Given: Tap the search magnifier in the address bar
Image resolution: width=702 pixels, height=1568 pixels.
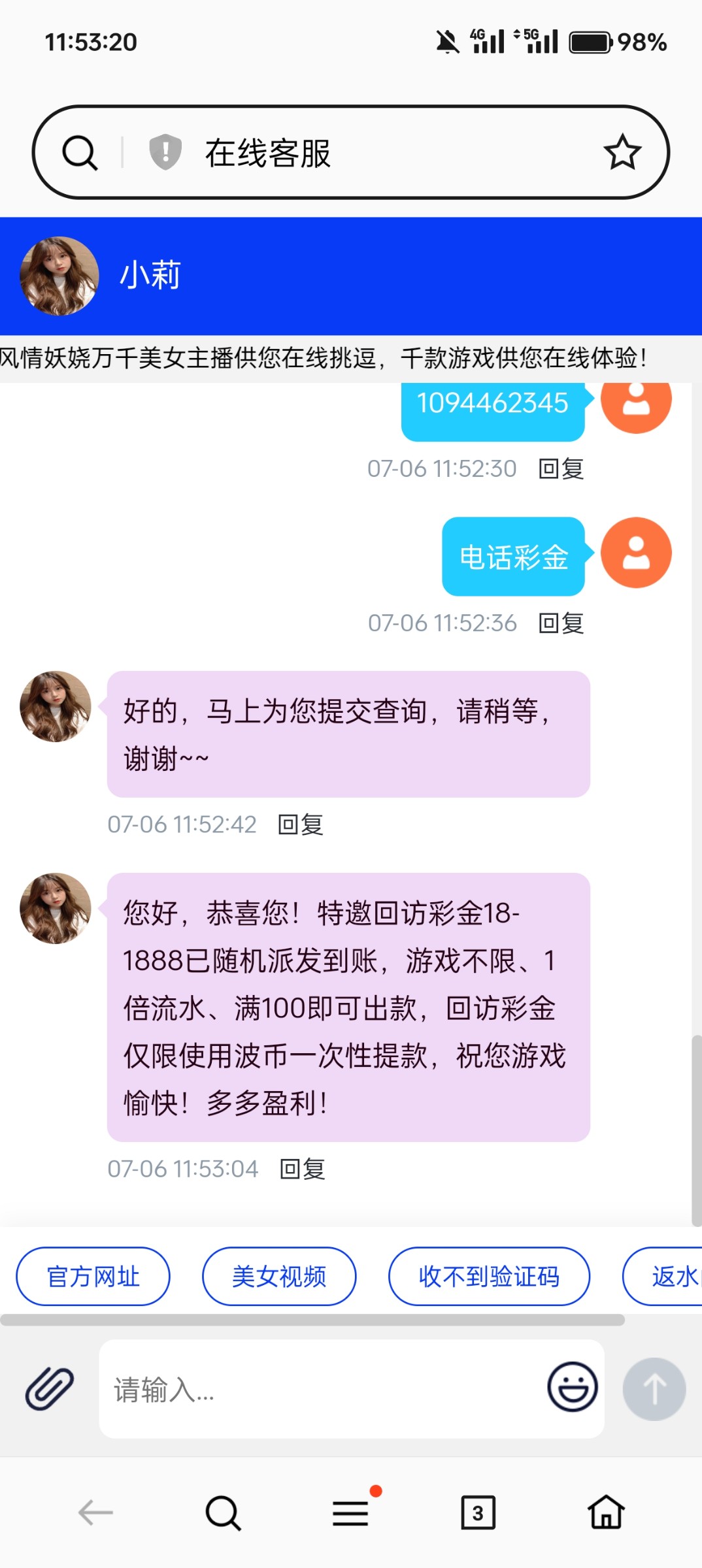Looking at the screenshot, I should [80, 153].
